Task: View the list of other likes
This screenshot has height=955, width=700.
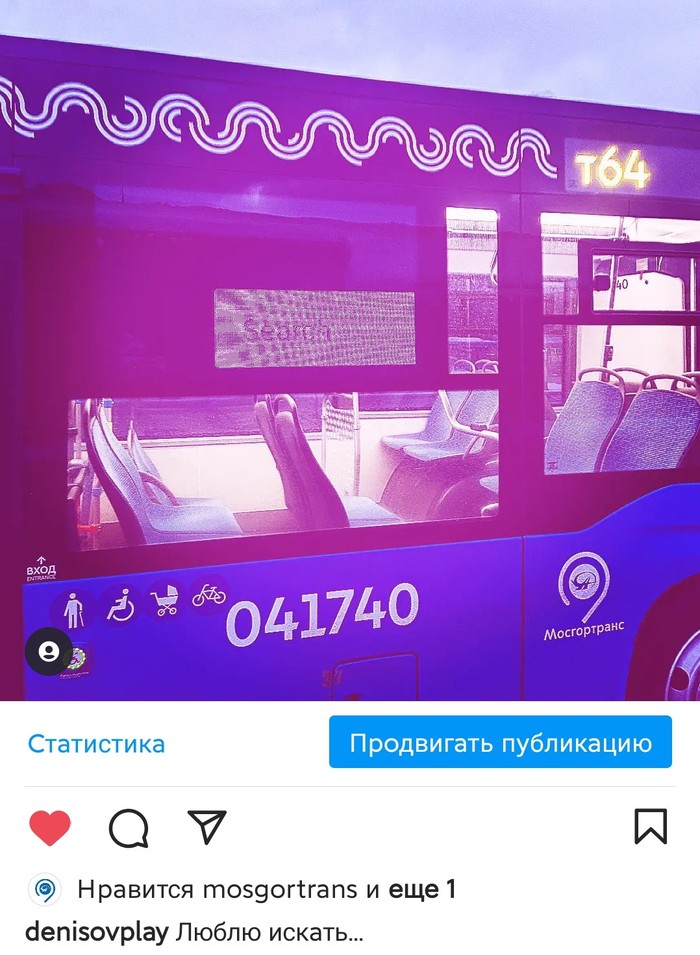Action: (x=422, y=889)
